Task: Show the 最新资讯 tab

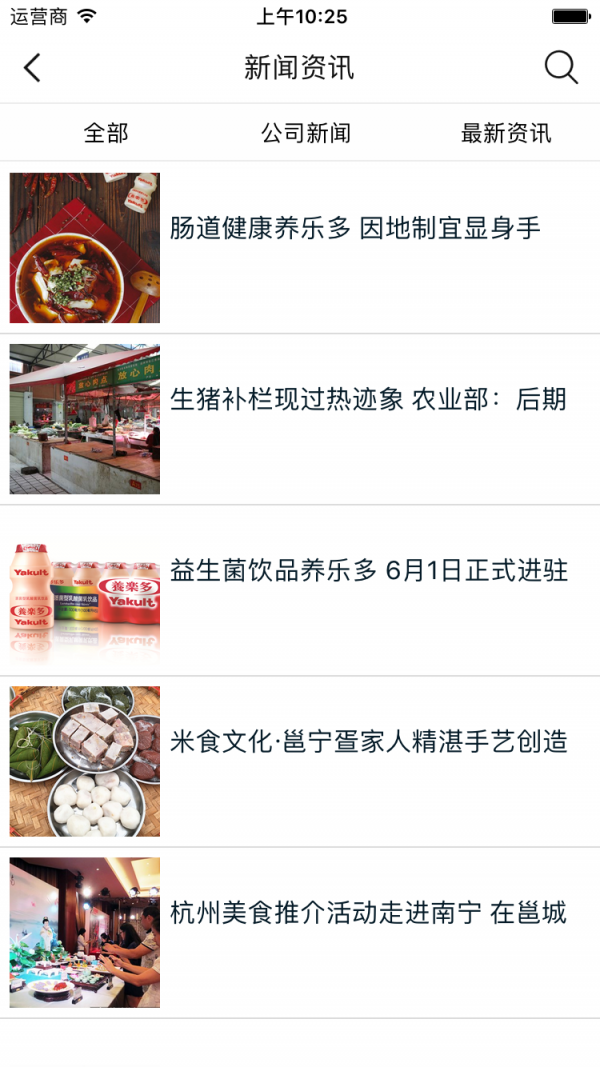Action: [506, 133]
